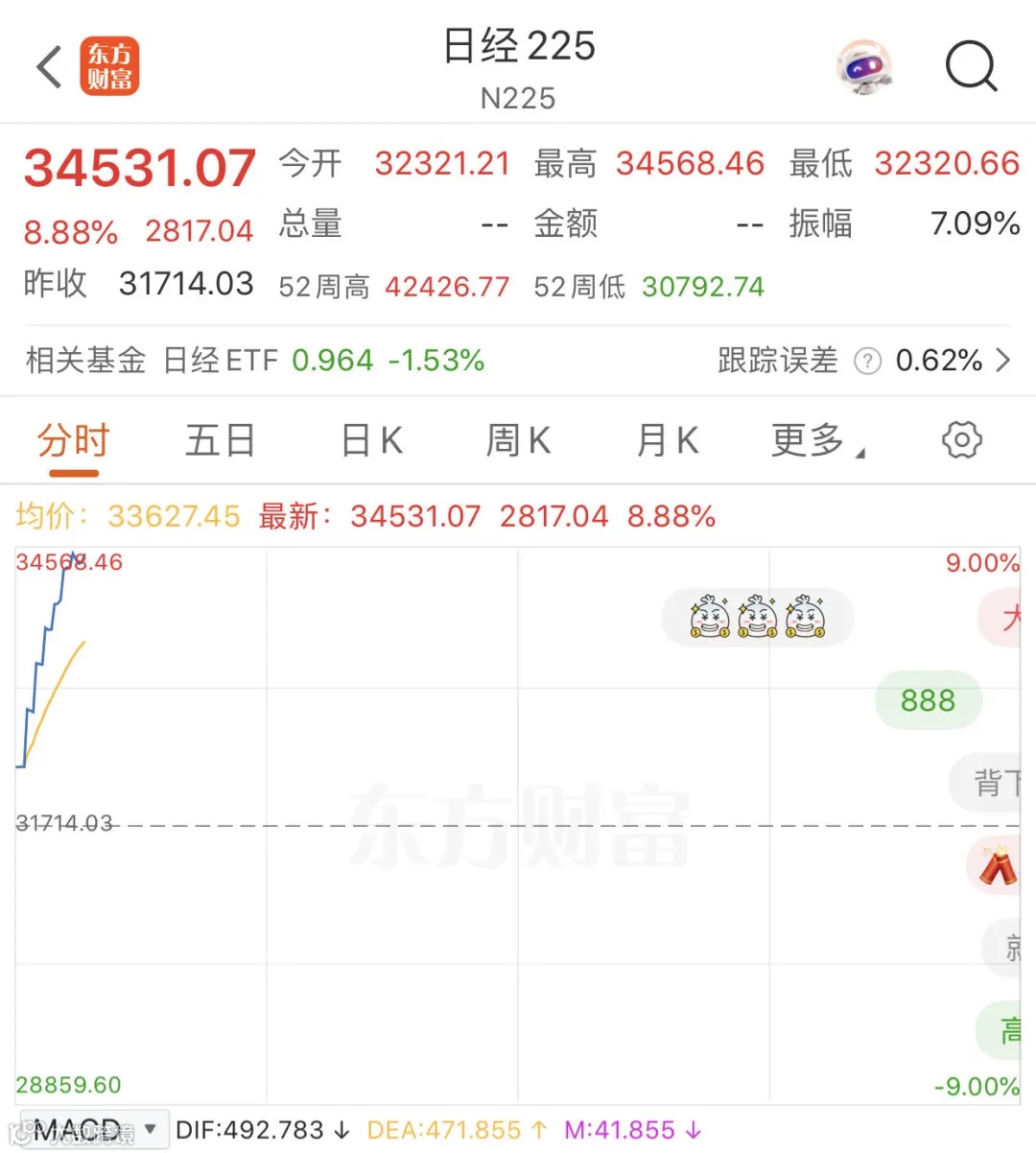1036x1153 pixels.
Task: Open the MACD indicator dropdown
Action: coord(94,1130)
